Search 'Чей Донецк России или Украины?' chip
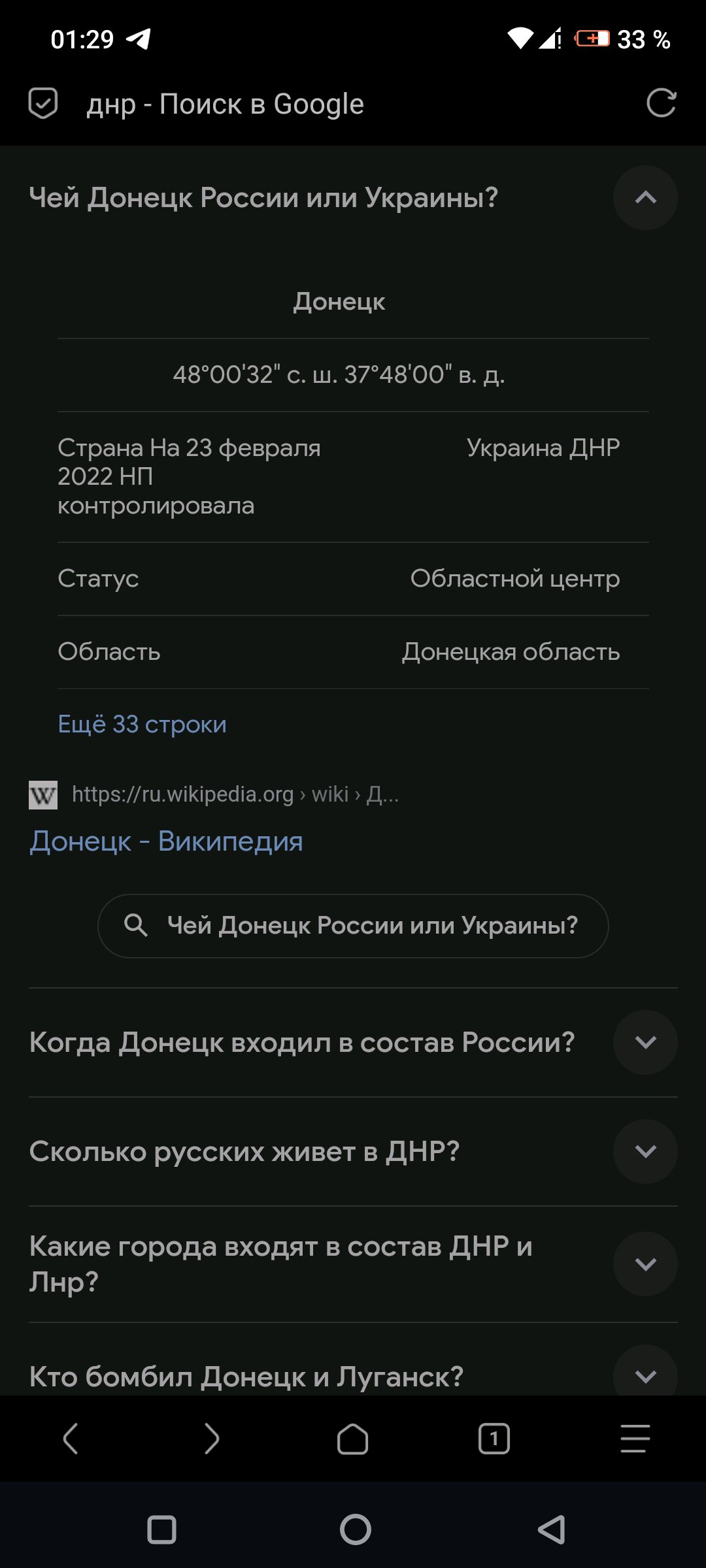The image size is (706, 1568). [353, 926]
